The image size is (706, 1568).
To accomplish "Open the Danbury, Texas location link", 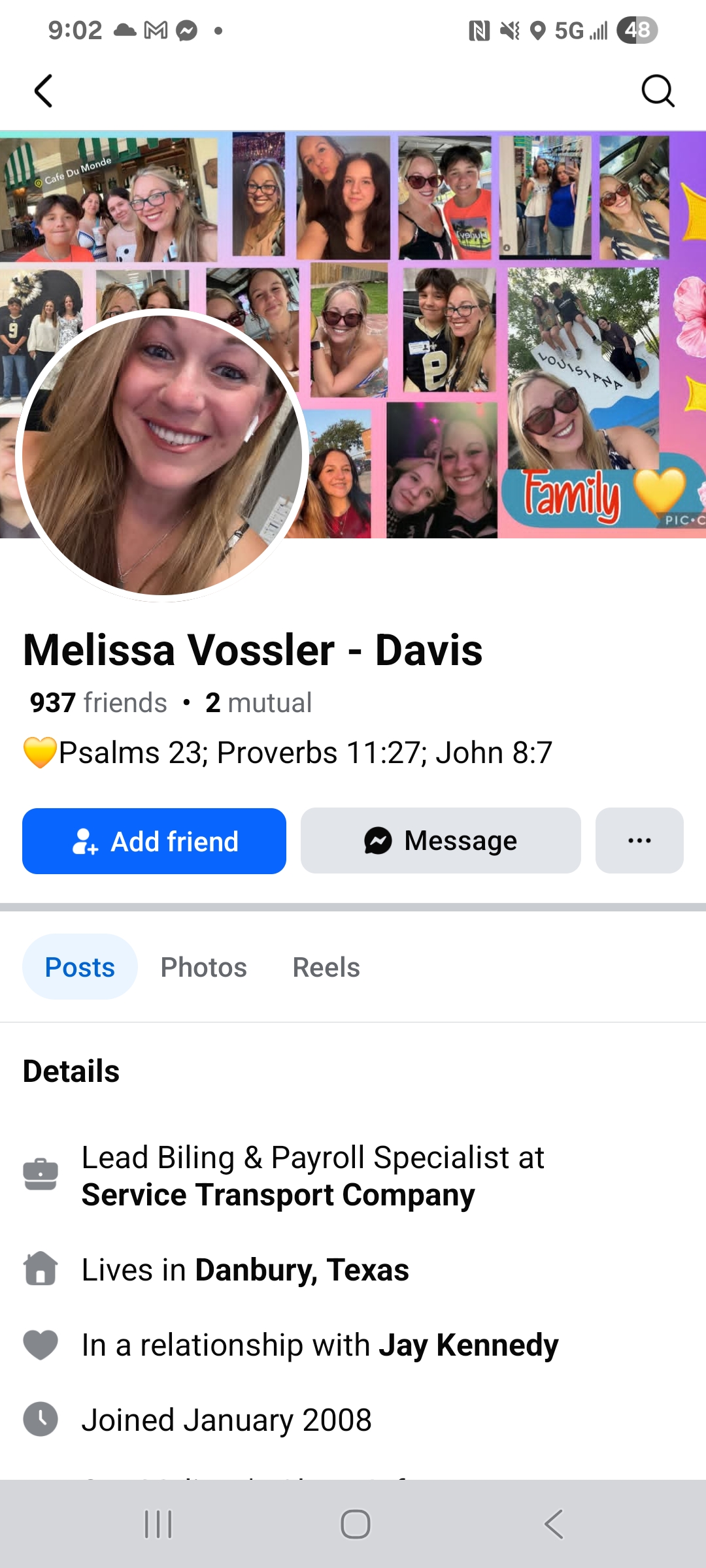I will click(x=301, y=1270).
